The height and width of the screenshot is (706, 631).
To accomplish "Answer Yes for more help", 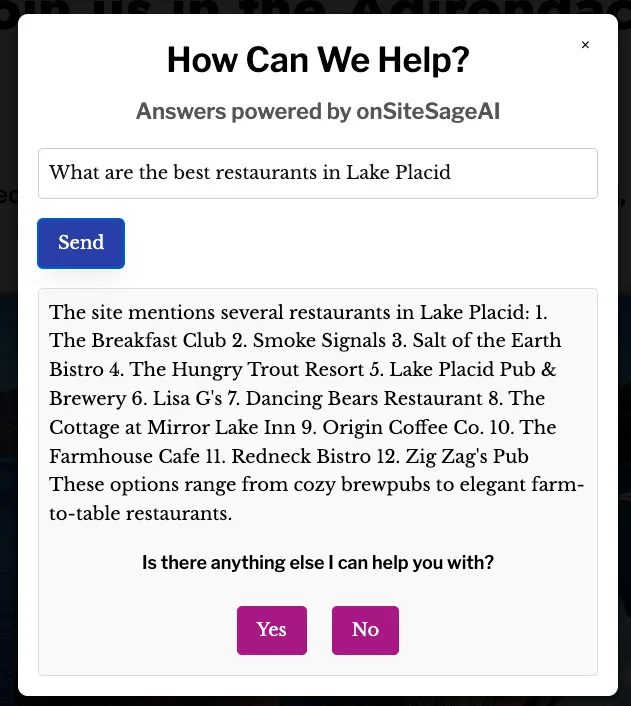I will (x=271, y=630).
